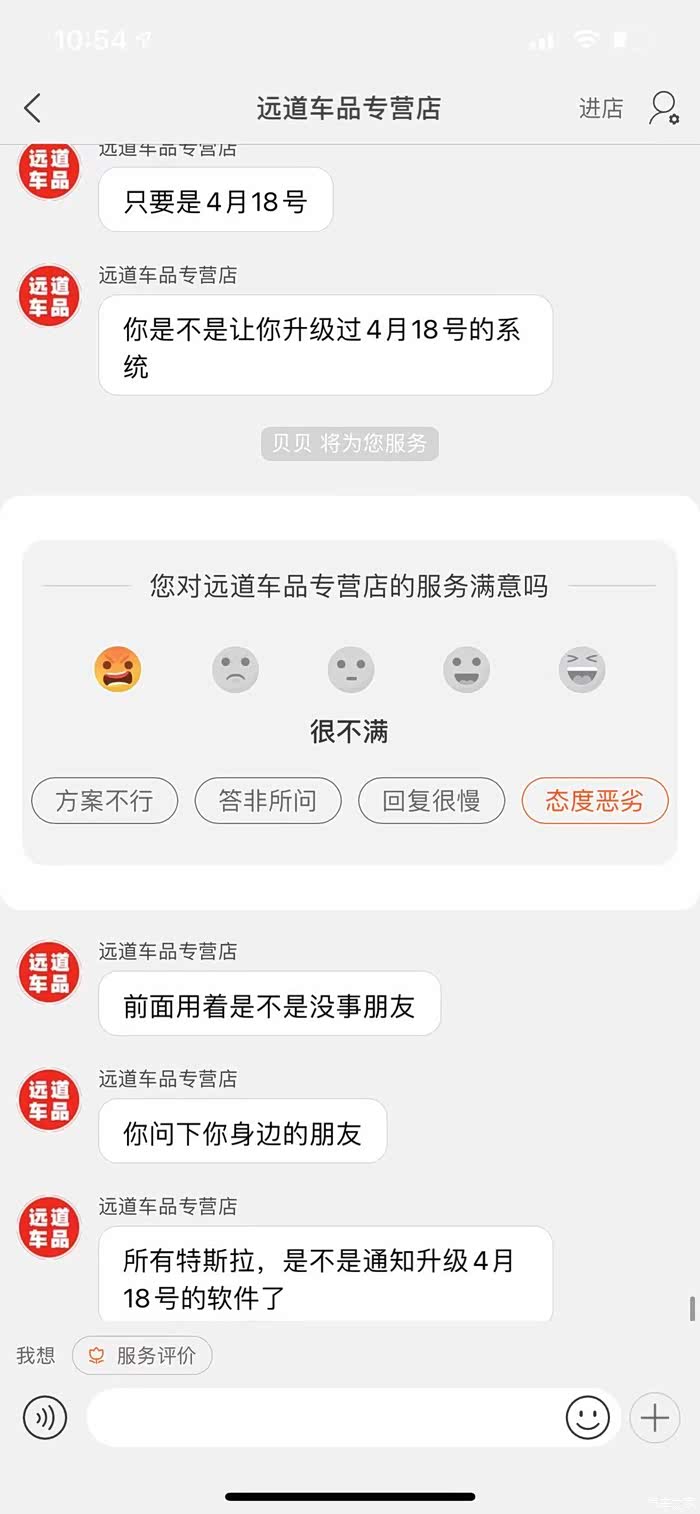Go back using the top-left arrow
The width and height of the screenshot is (700, 1514).
[x=33, y=108]
